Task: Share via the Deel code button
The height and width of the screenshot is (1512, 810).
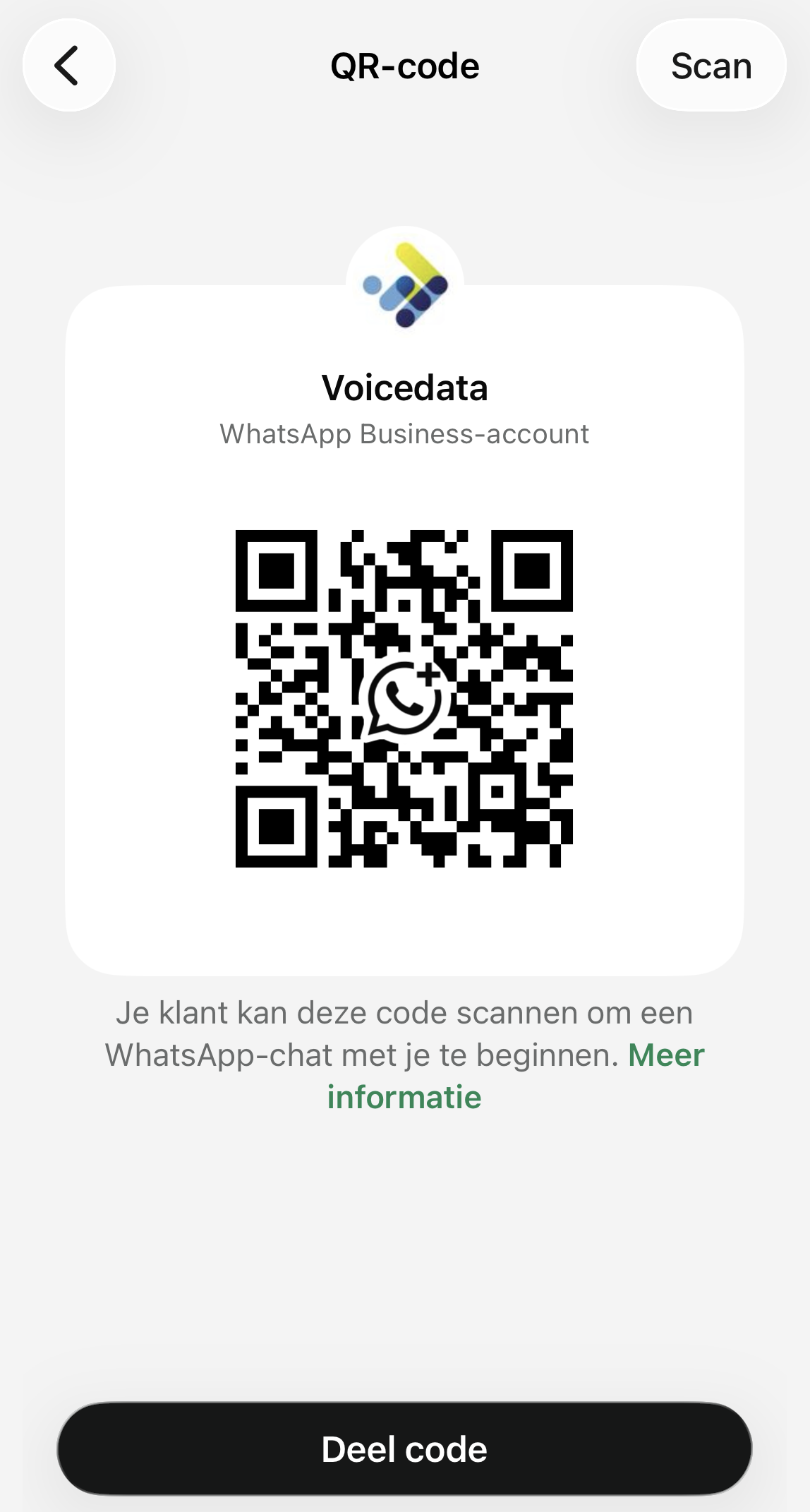Action: click(x=404, y=1448)
